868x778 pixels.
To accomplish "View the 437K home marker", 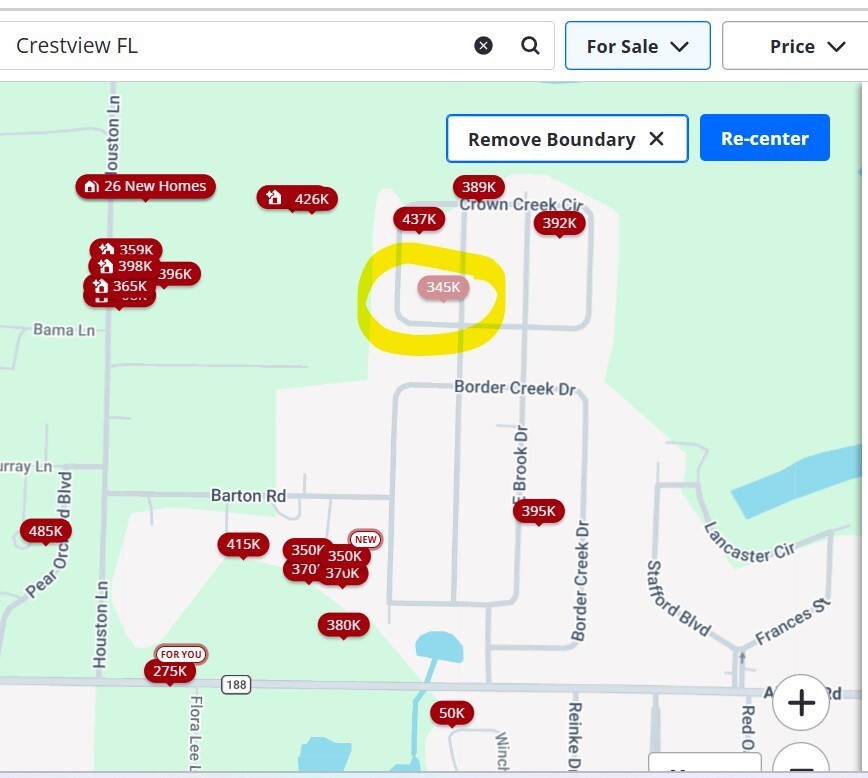I will coord(419,219).
